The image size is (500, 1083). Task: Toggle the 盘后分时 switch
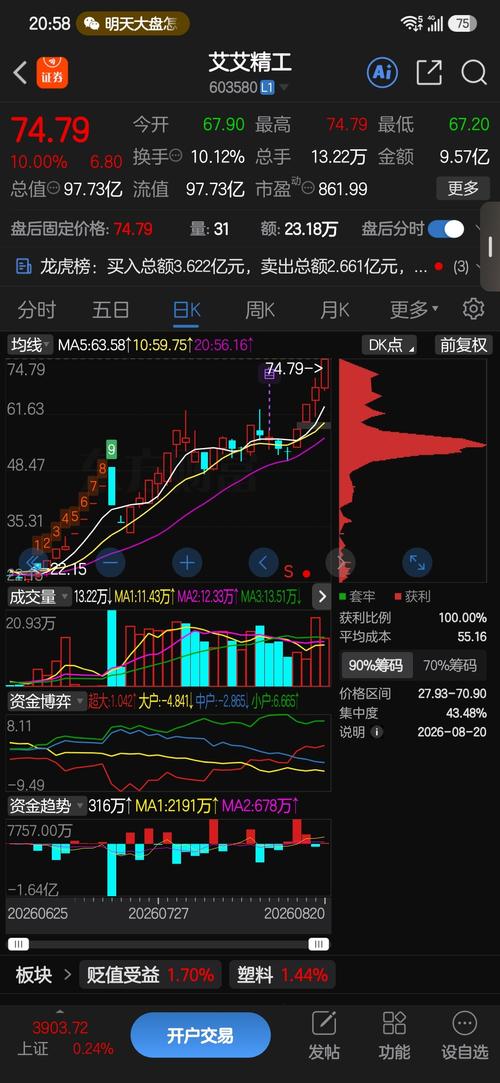[446, 229]
